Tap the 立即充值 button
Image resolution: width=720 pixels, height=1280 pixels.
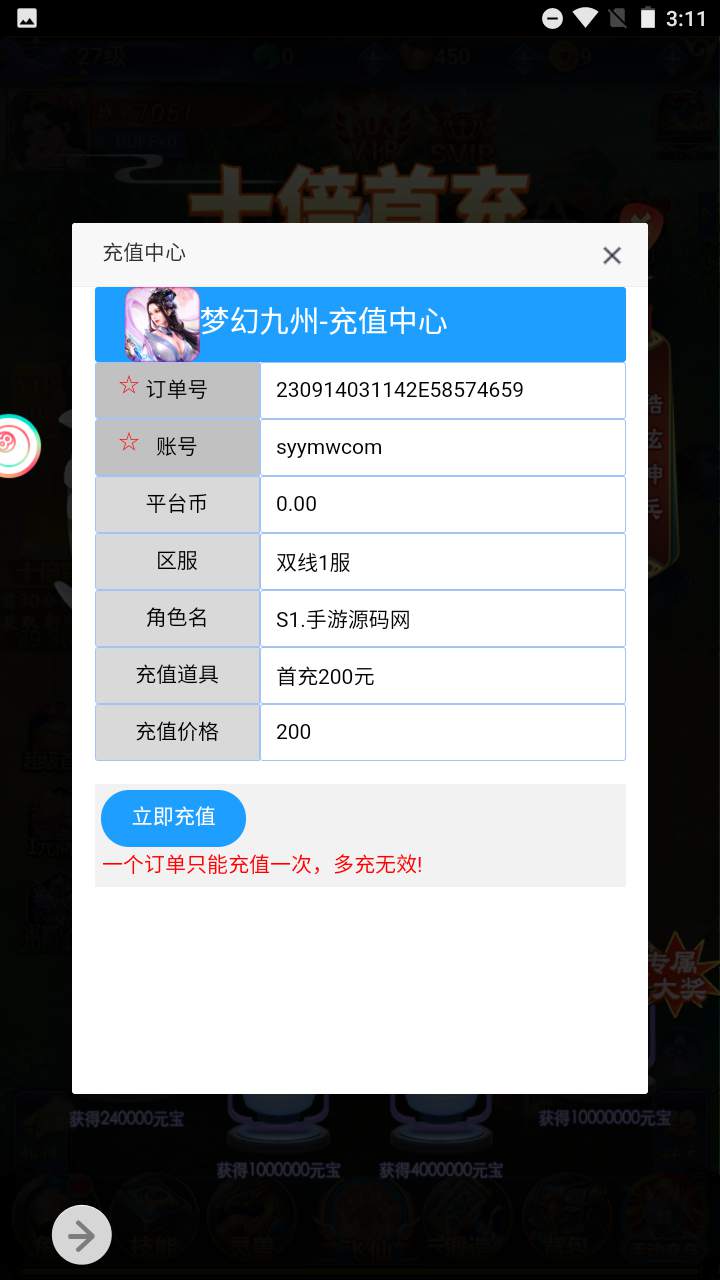[x=173, y=817]
